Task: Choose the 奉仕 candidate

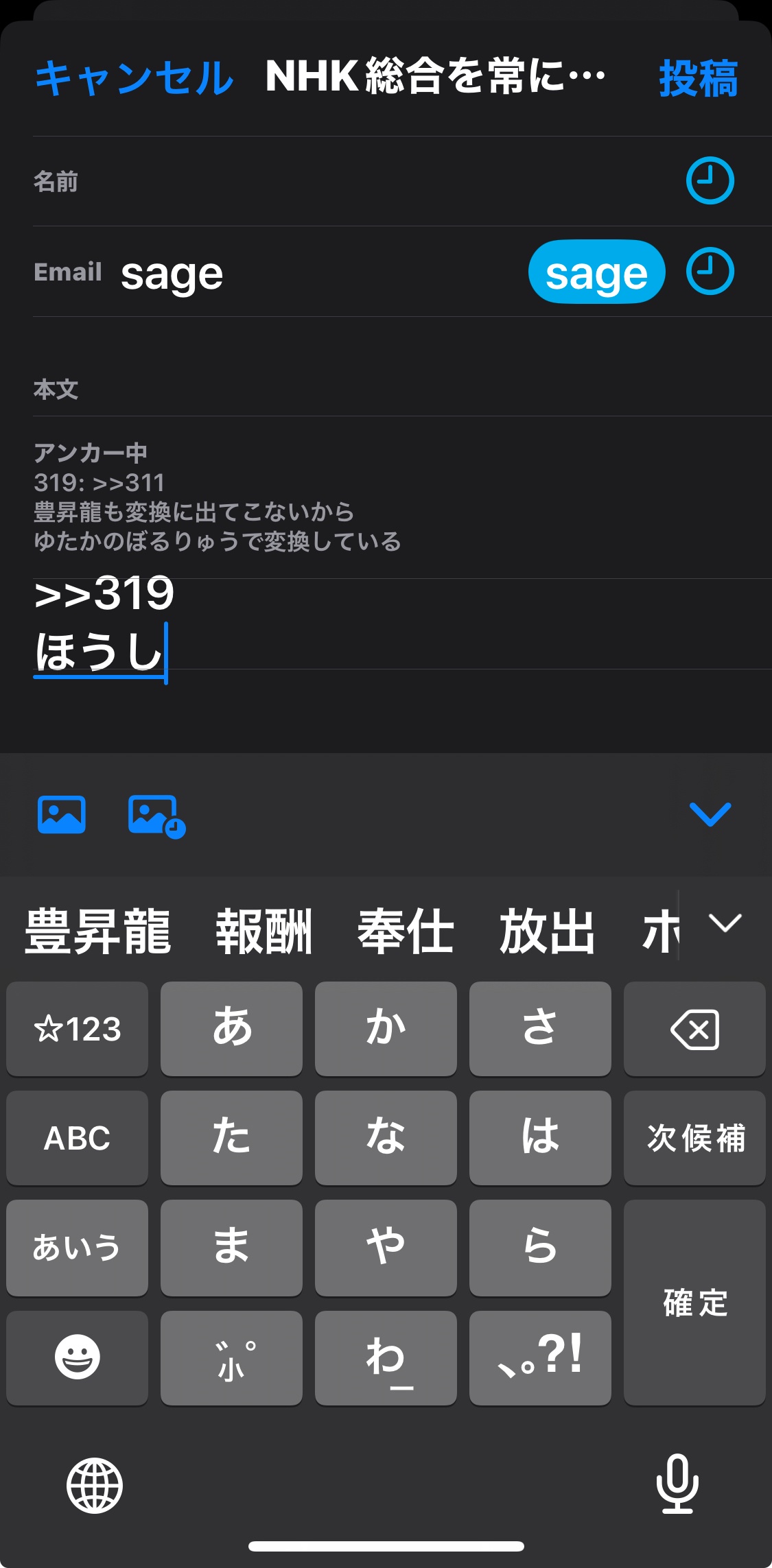Action: [406, 931]
